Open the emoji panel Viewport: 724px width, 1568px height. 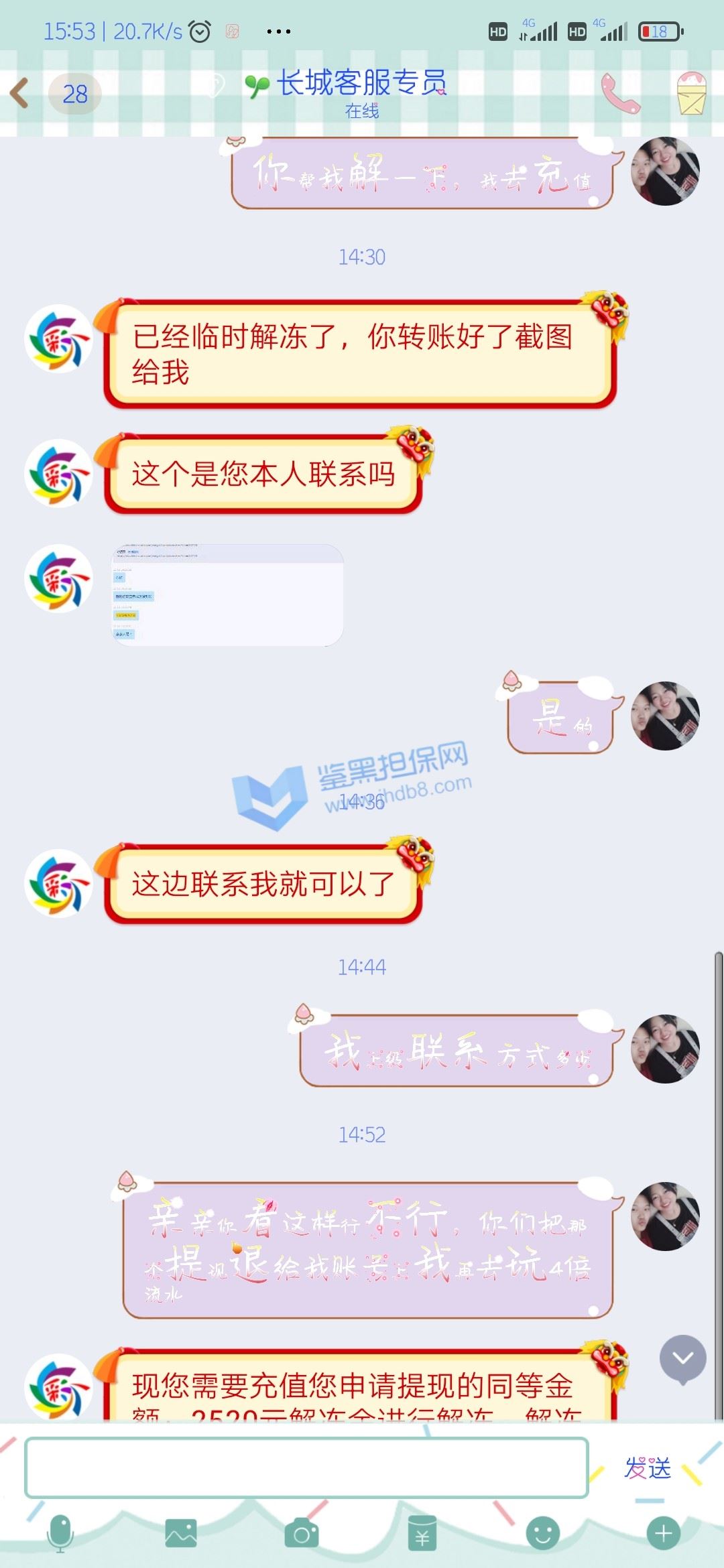[x=542, y=1533]
